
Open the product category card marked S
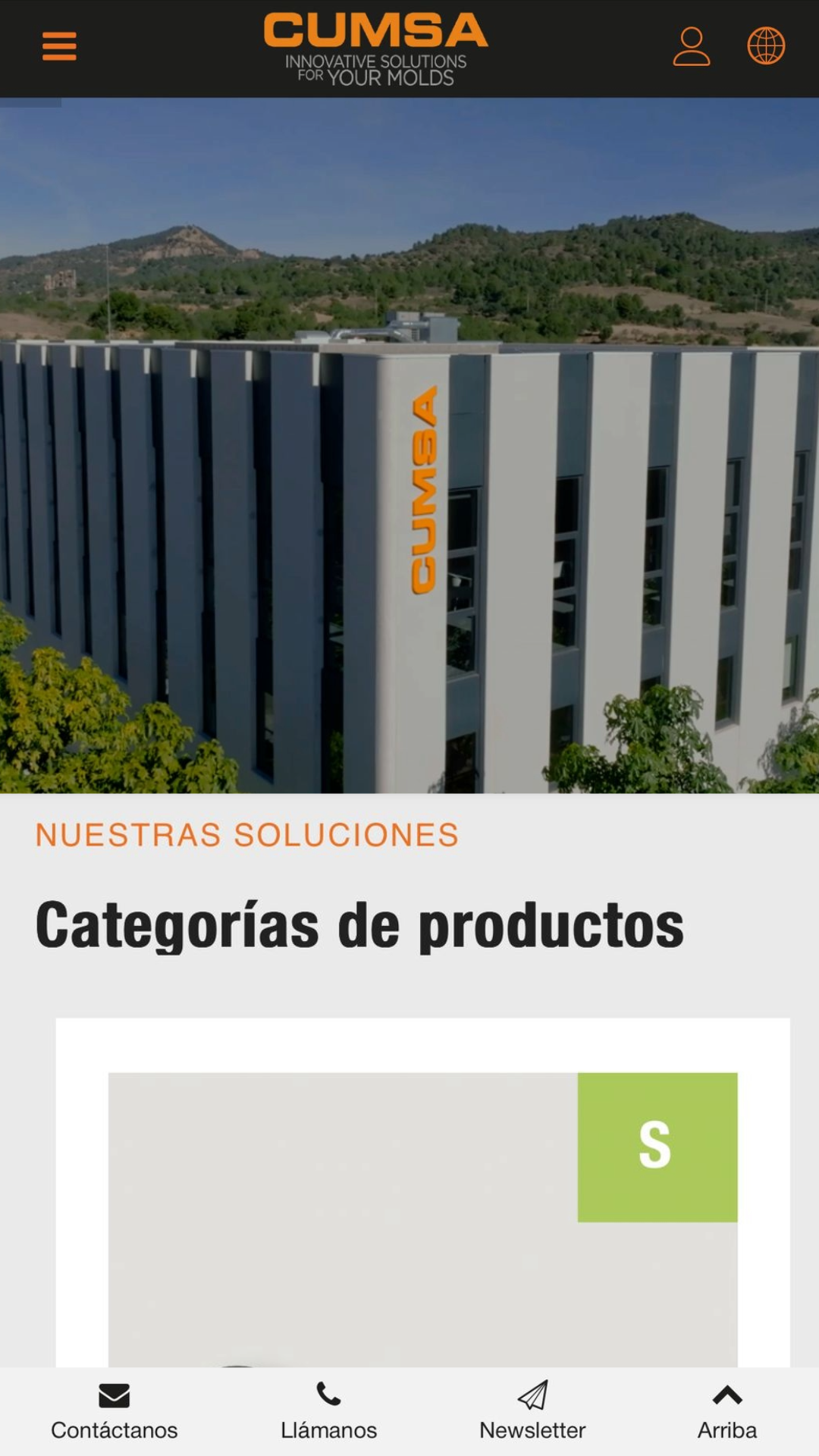[422, 1213]
